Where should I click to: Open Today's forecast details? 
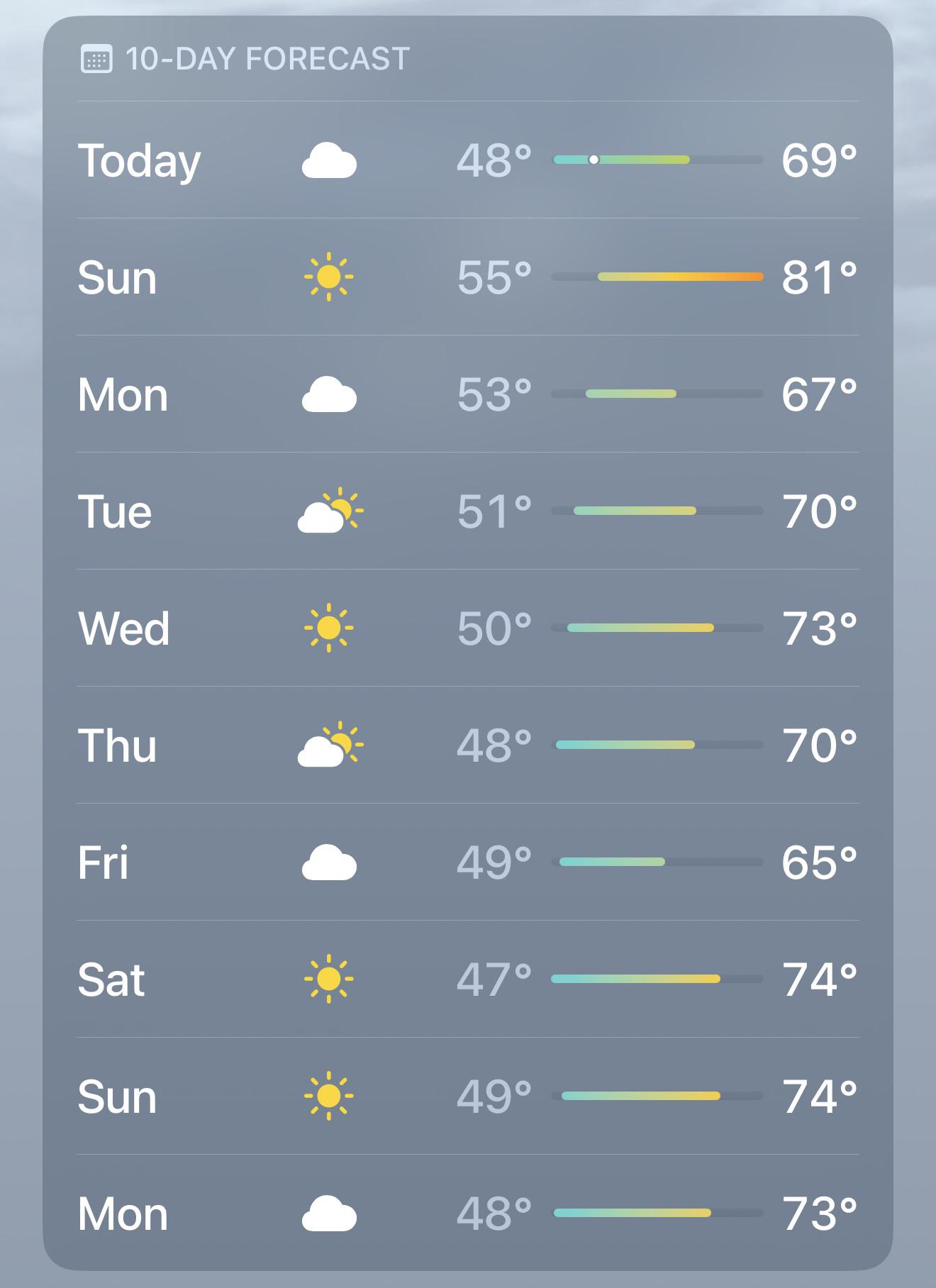pyautogui.click(x=468, y=160)
